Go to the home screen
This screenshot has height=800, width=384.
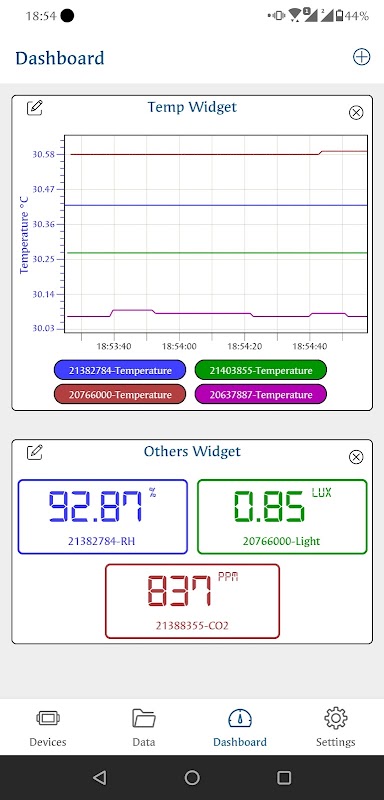(192, 777)
